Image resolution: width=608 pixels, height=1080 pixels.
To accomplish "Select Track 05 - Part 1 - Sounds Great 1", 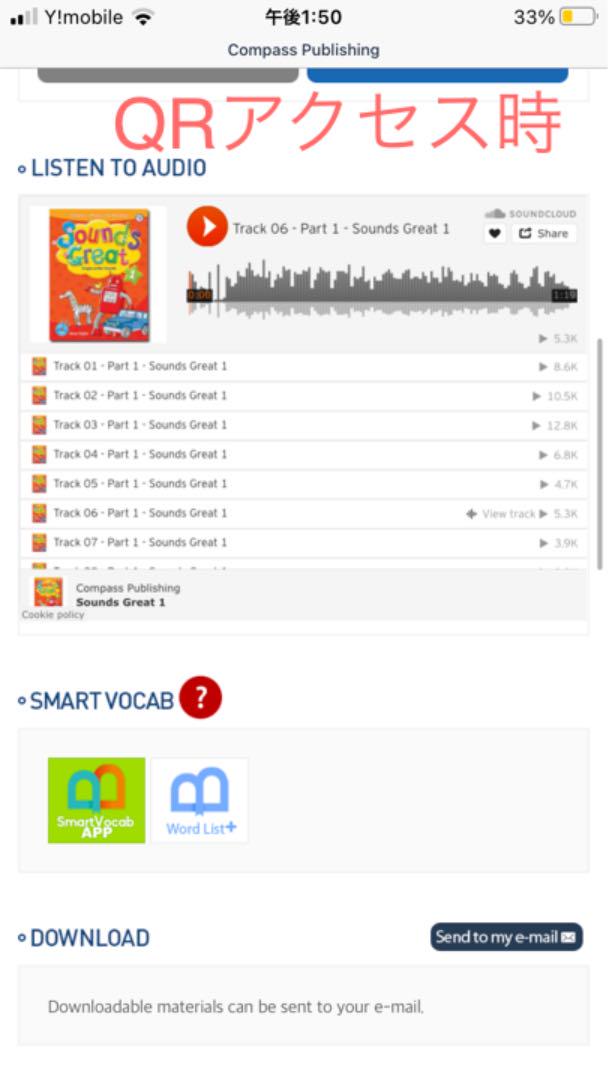I will tap(140, 483).
